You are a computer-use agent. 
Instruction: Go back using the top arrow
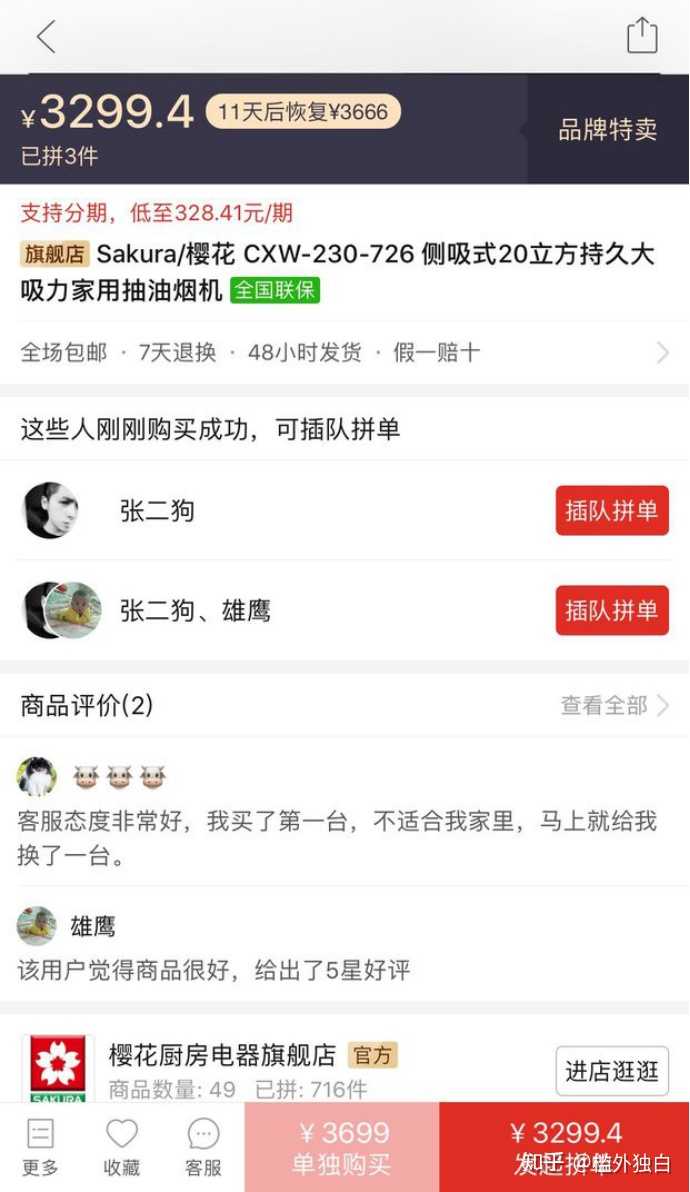[x=46, y=37]
